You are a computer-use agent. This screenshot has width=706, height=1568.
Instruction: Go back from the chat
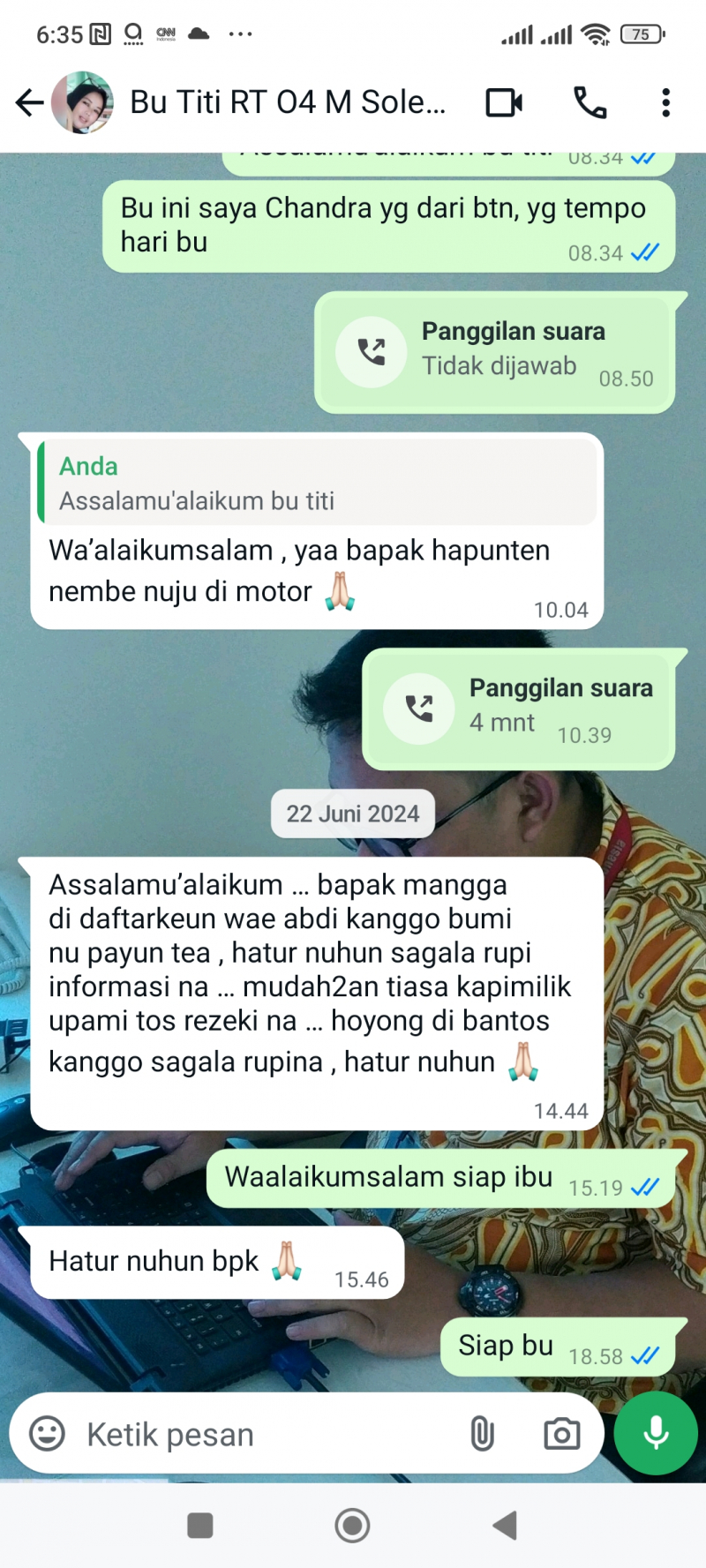click(x=29, y=102)
